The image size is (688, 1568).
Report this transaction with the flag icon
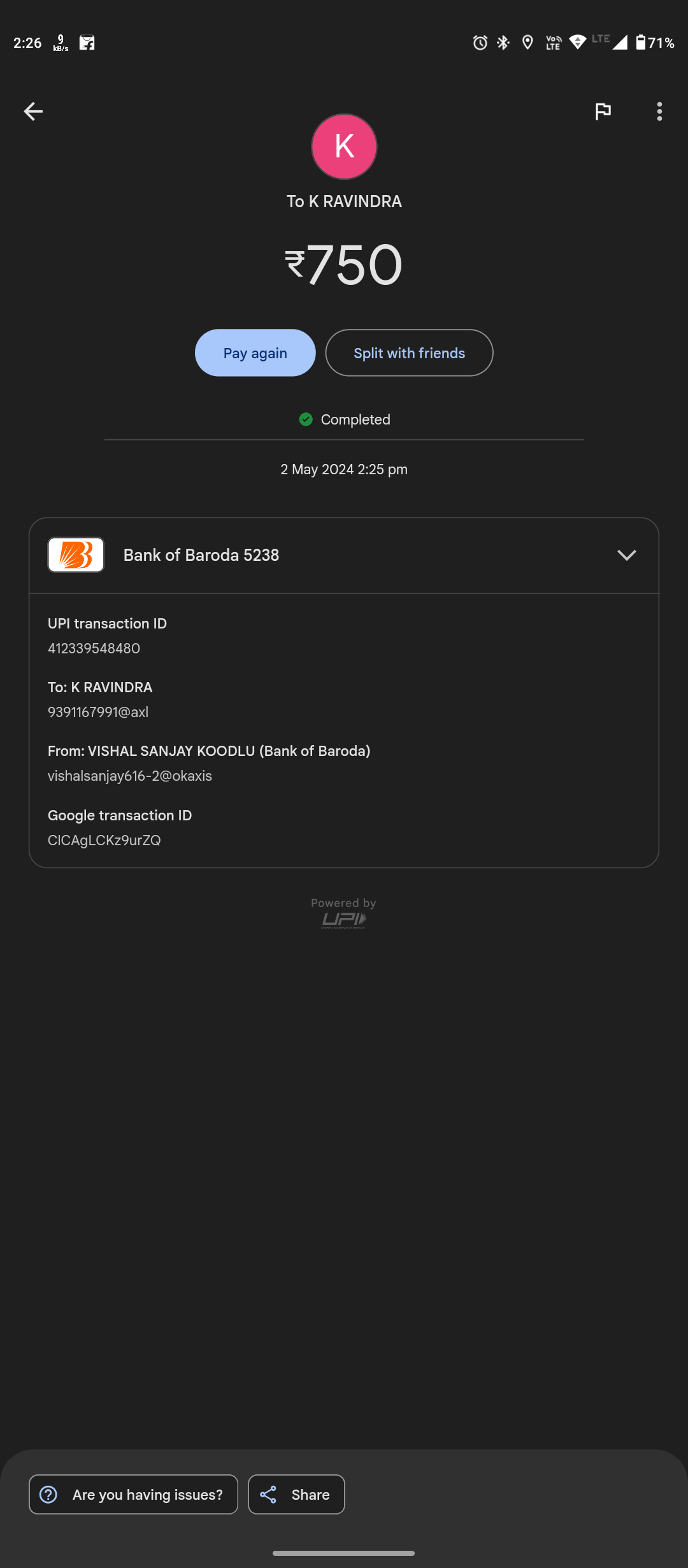click(603, 112)
